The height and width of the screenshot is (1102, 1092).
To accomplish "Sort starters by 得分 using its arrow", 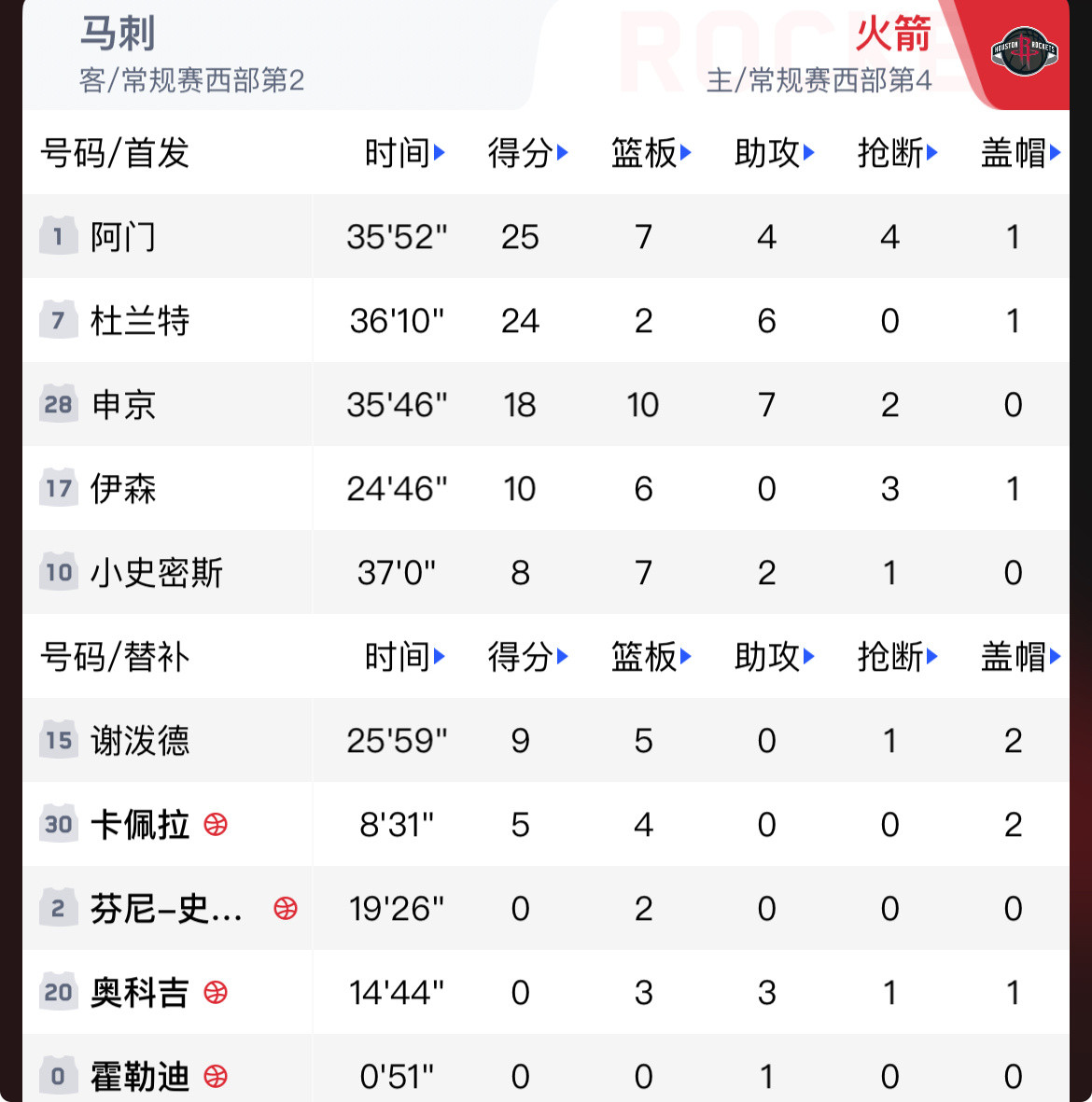I will (561, 153).
